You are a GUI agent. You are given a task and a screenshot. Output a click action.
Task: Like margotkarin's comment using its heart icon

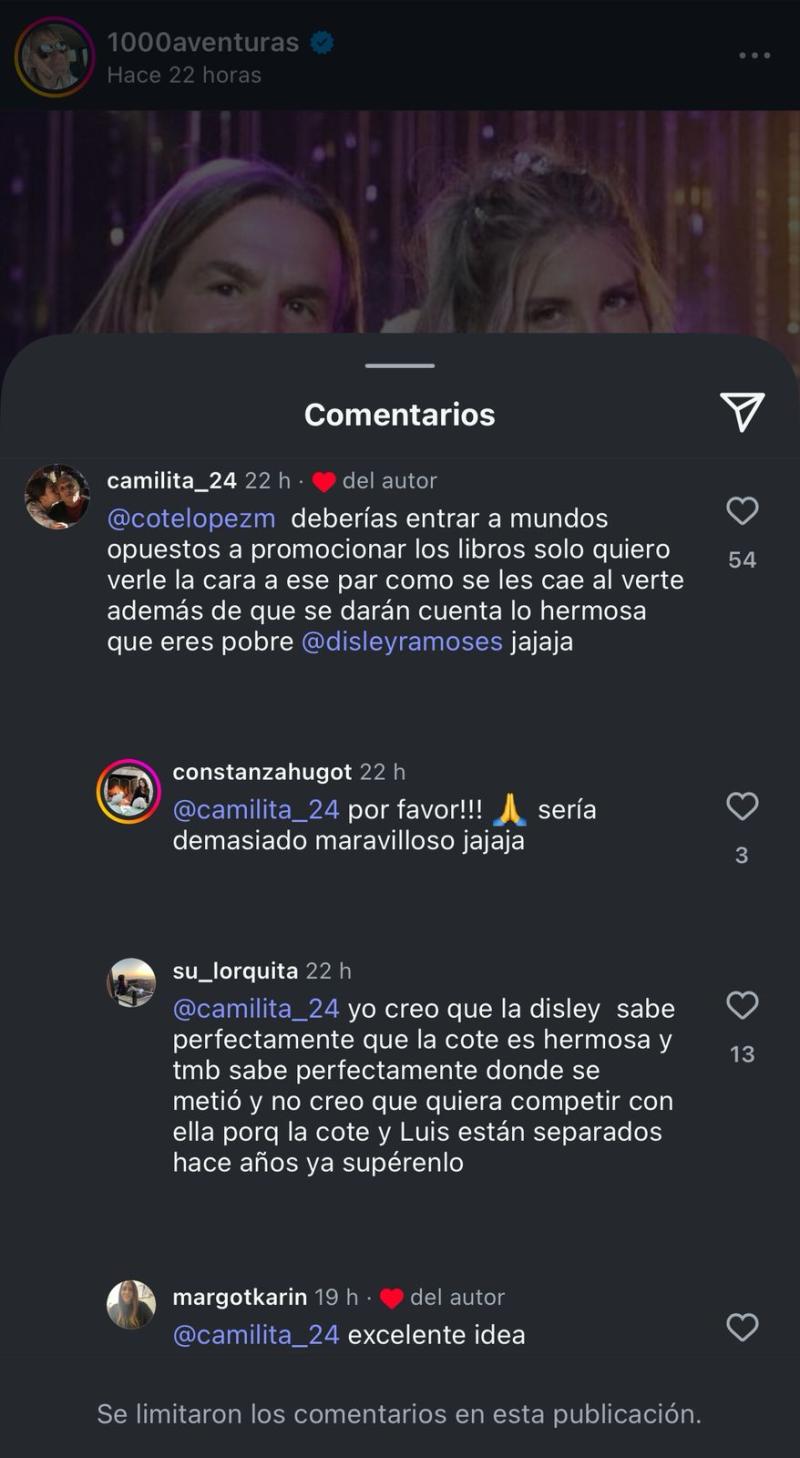(741, 1329)
